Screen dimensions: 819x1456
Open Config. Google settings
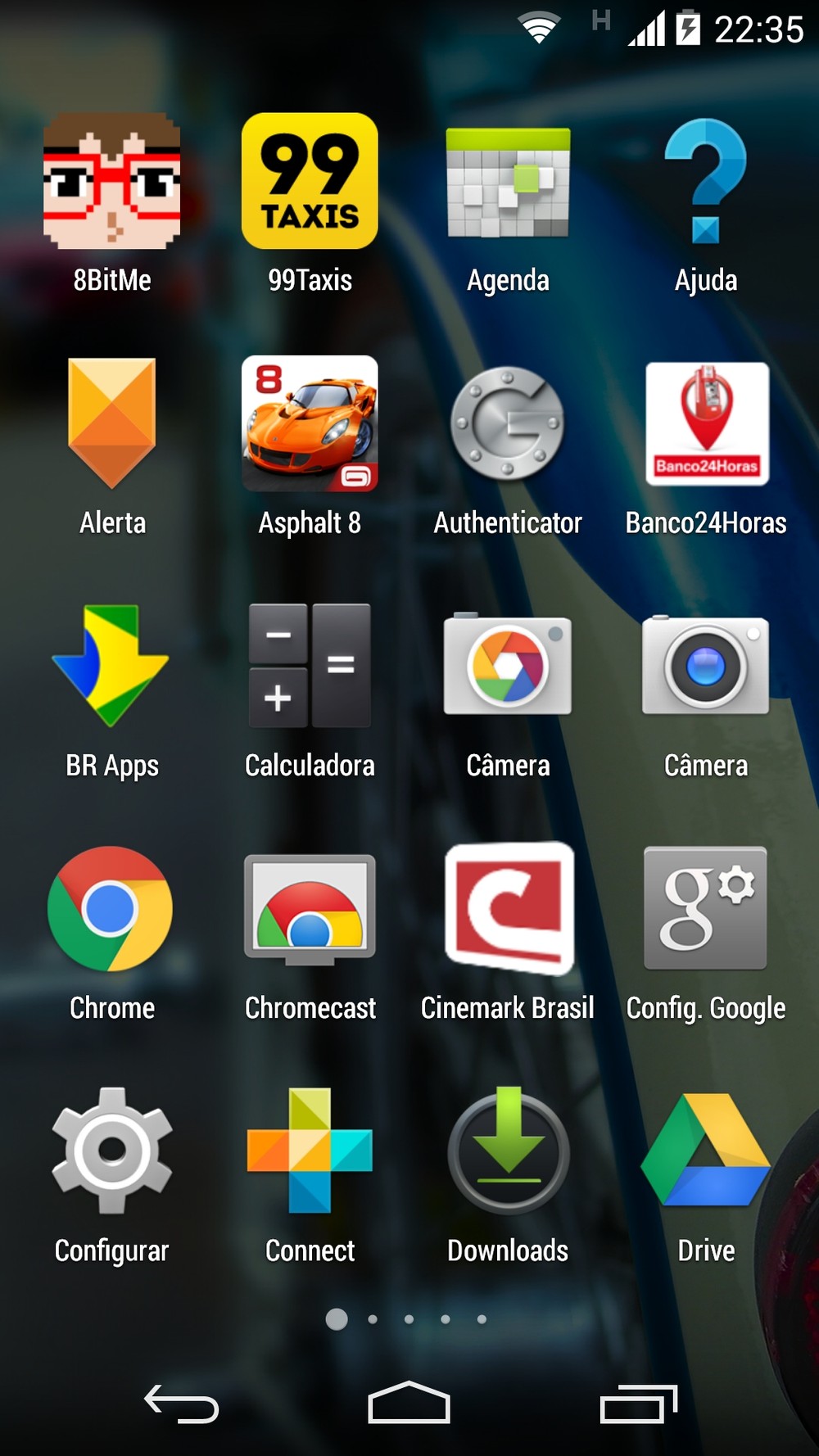pyautogui.click(x=705, y=908)
